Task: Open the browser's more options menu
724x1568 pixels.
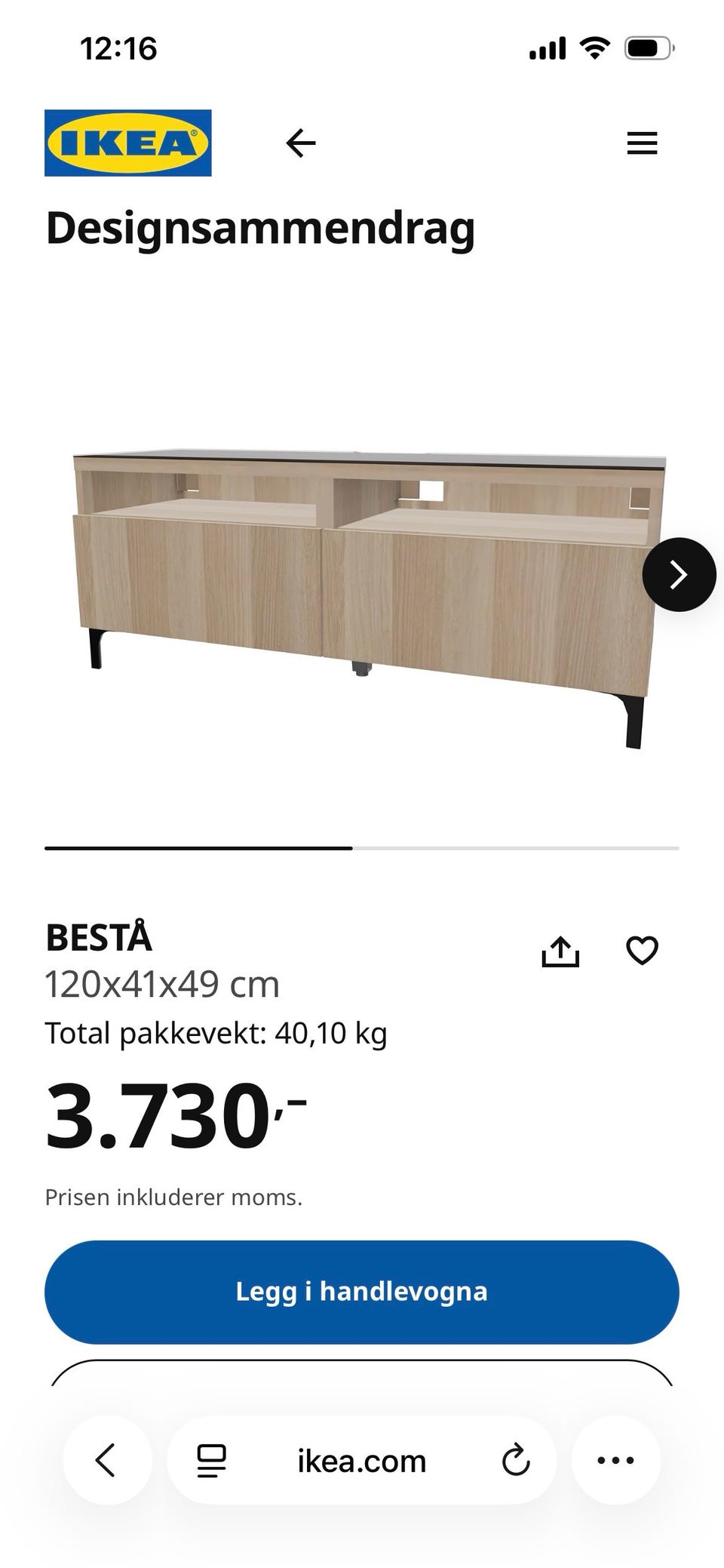Action: [x=615, y=1460]
